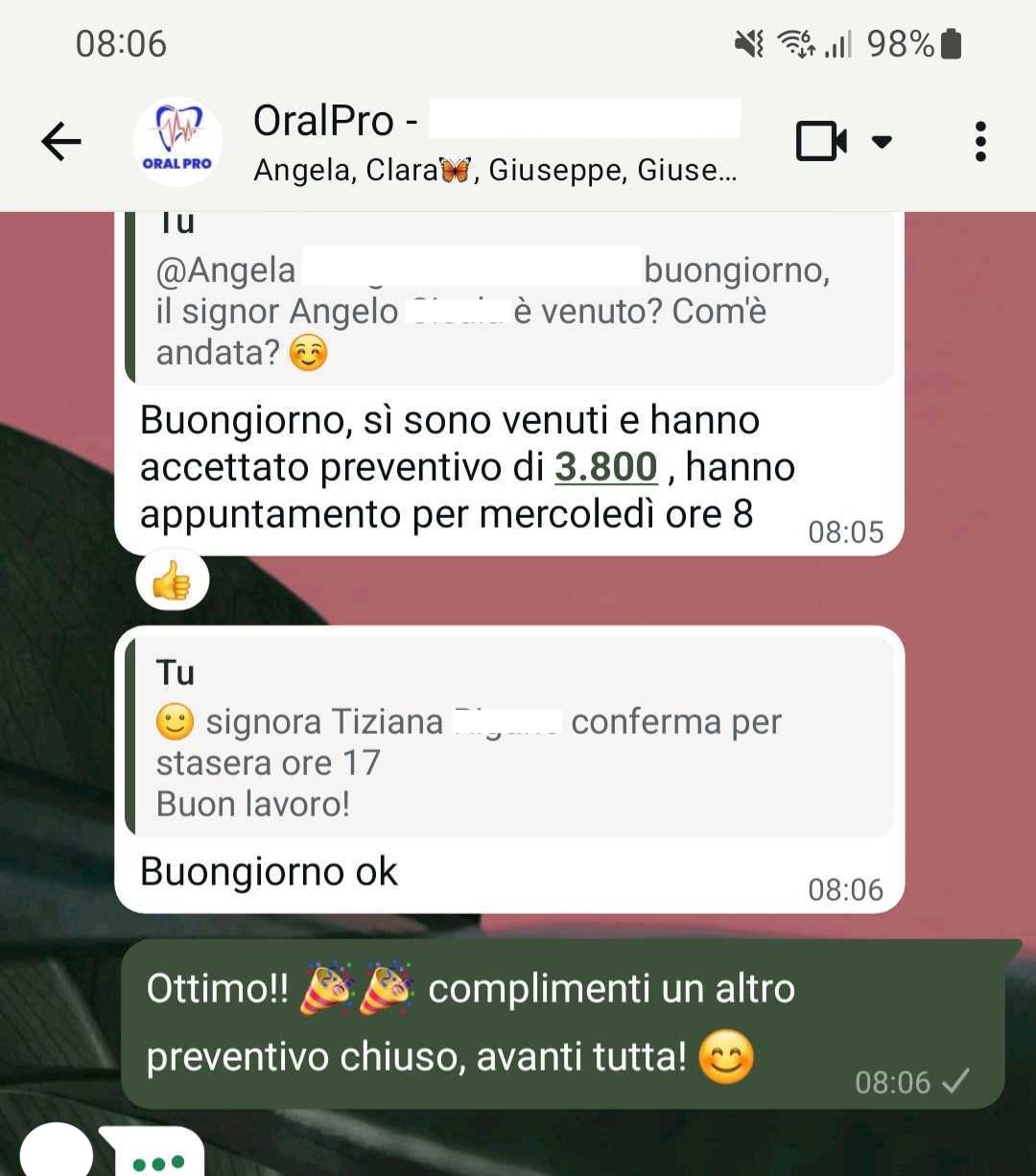
Task: Open the three-dot overflow menu
Action: (979, 142)
